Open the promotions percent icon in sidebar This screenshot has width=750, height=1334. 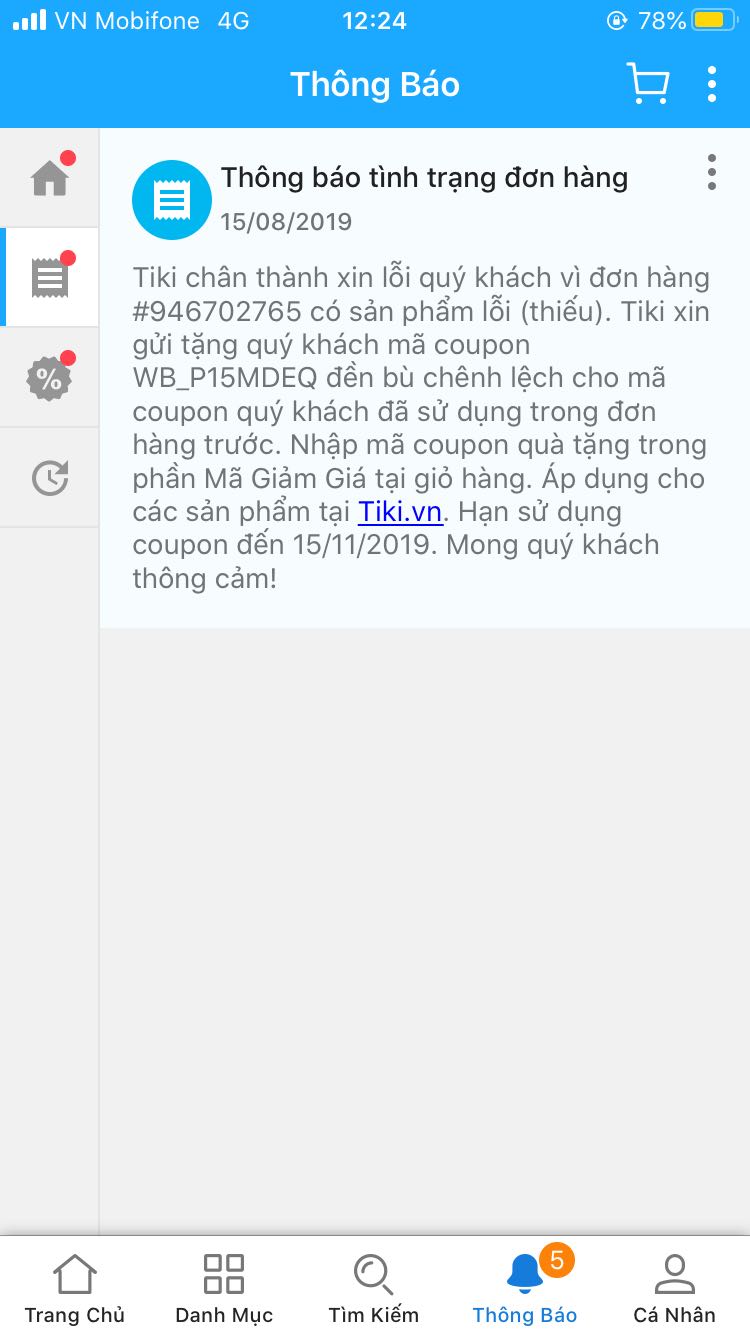click(x=47, y=377)
